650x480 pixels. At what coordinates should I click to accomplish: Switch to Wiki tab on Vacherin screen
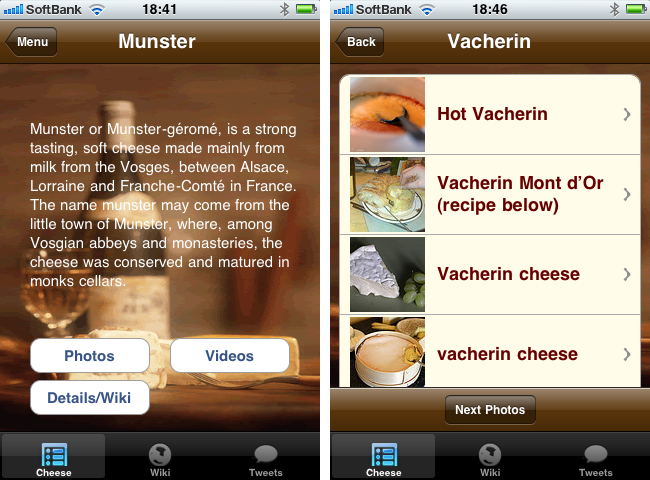490,458
